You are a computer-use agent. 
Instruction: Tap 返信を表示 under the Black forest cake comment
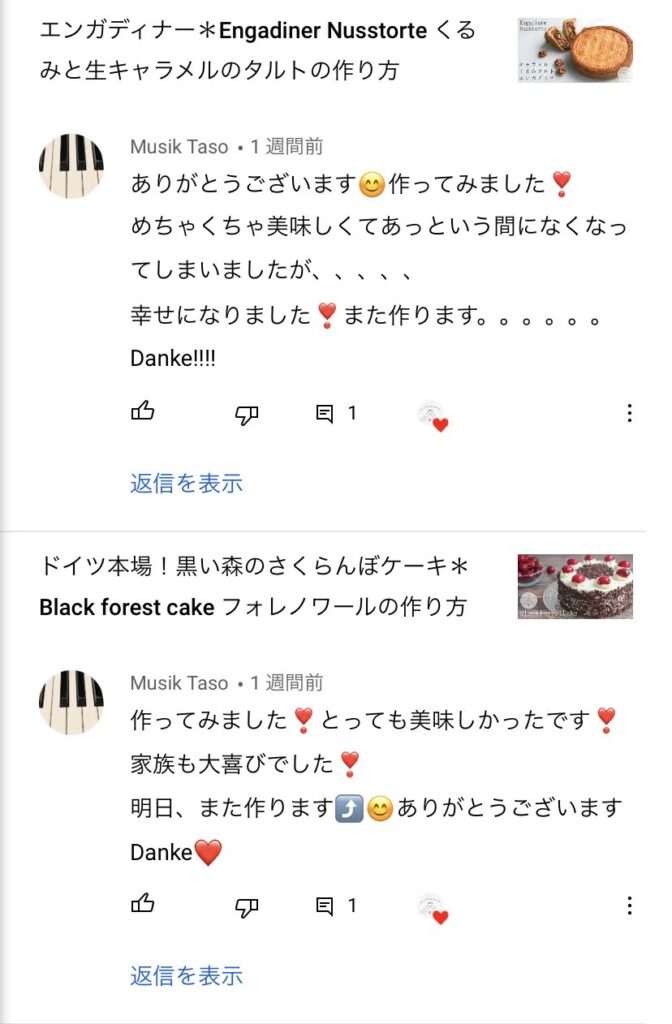click(x=186, y=976)
